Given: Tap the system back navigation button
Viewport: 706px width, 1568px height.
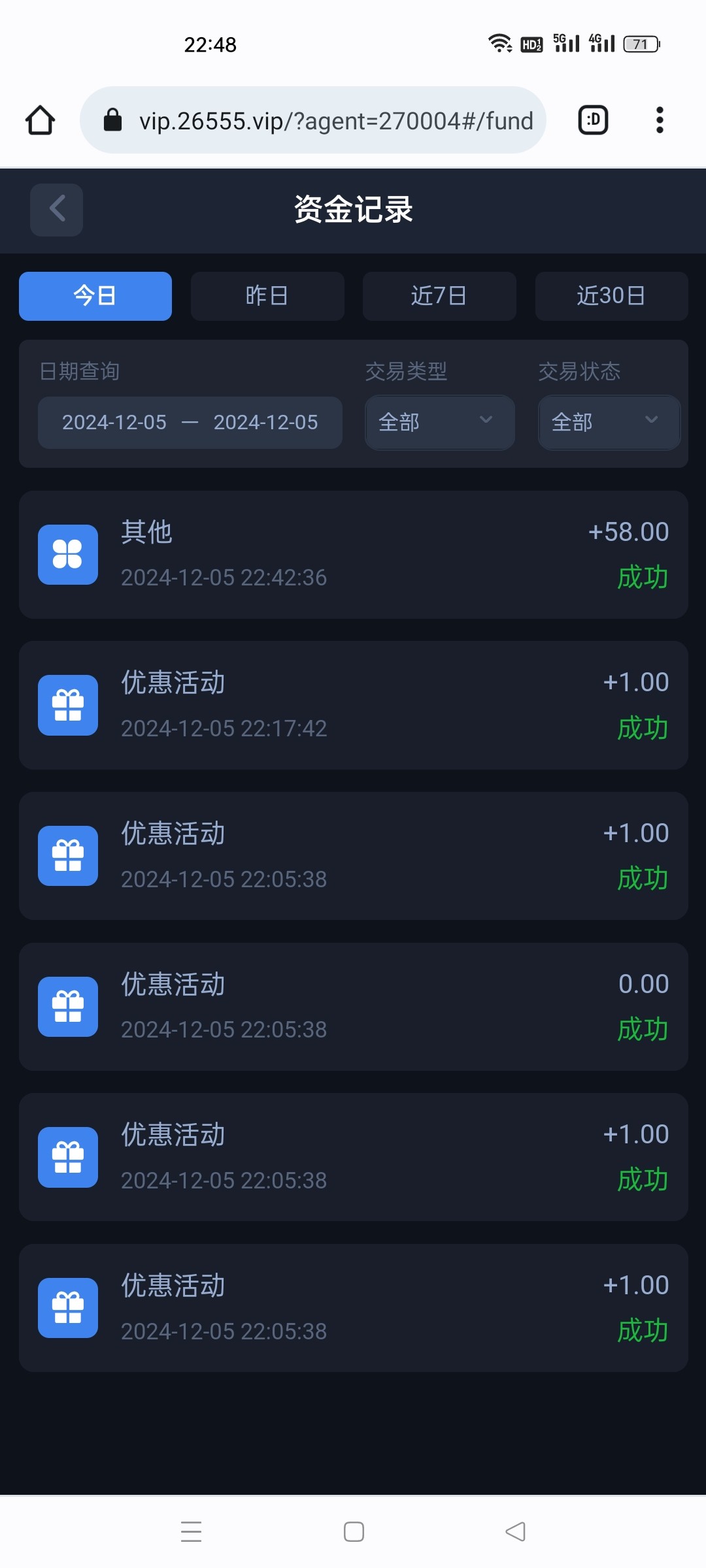Looking at the screenshot, I should 515,1531.
